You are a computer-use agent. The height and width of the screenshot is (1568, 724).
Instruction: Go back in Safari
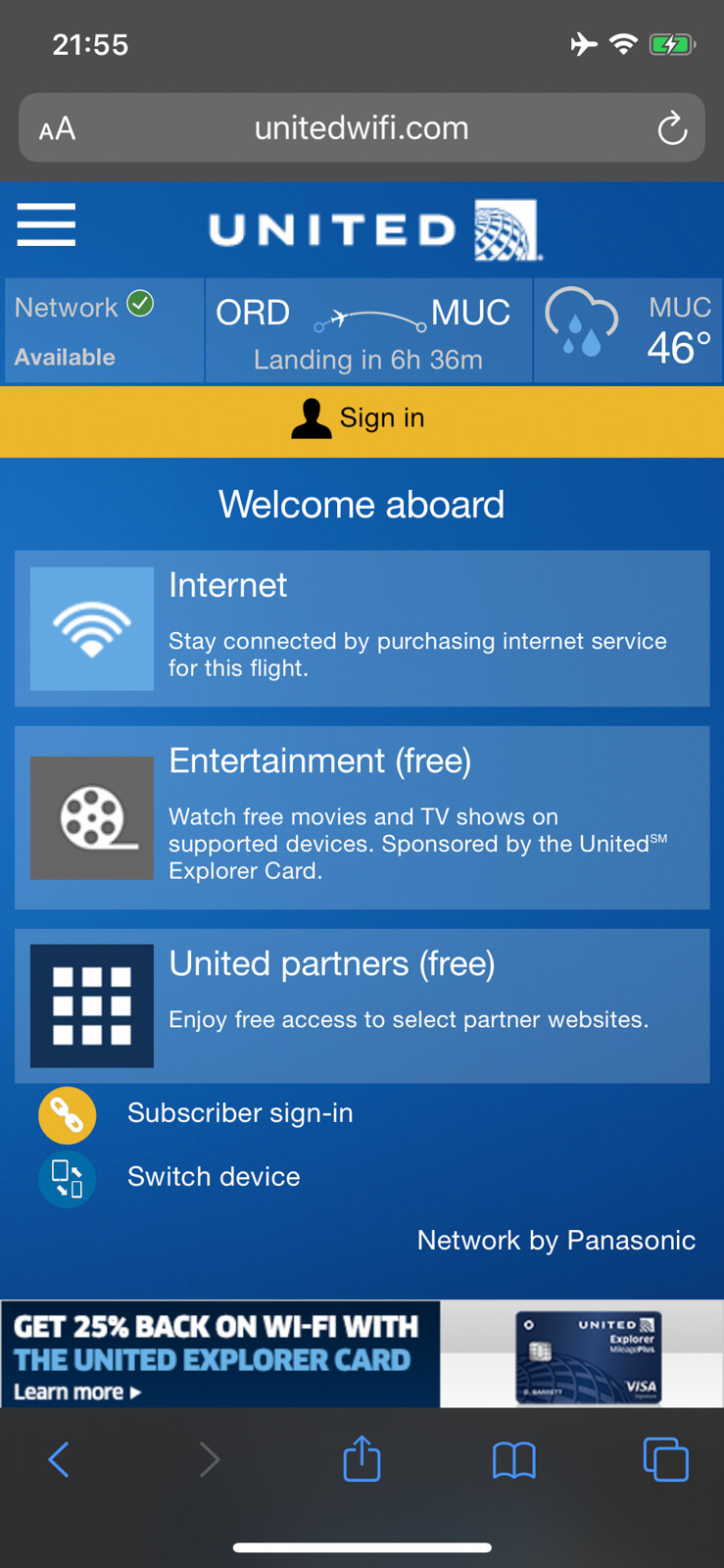click(59, 1459)
